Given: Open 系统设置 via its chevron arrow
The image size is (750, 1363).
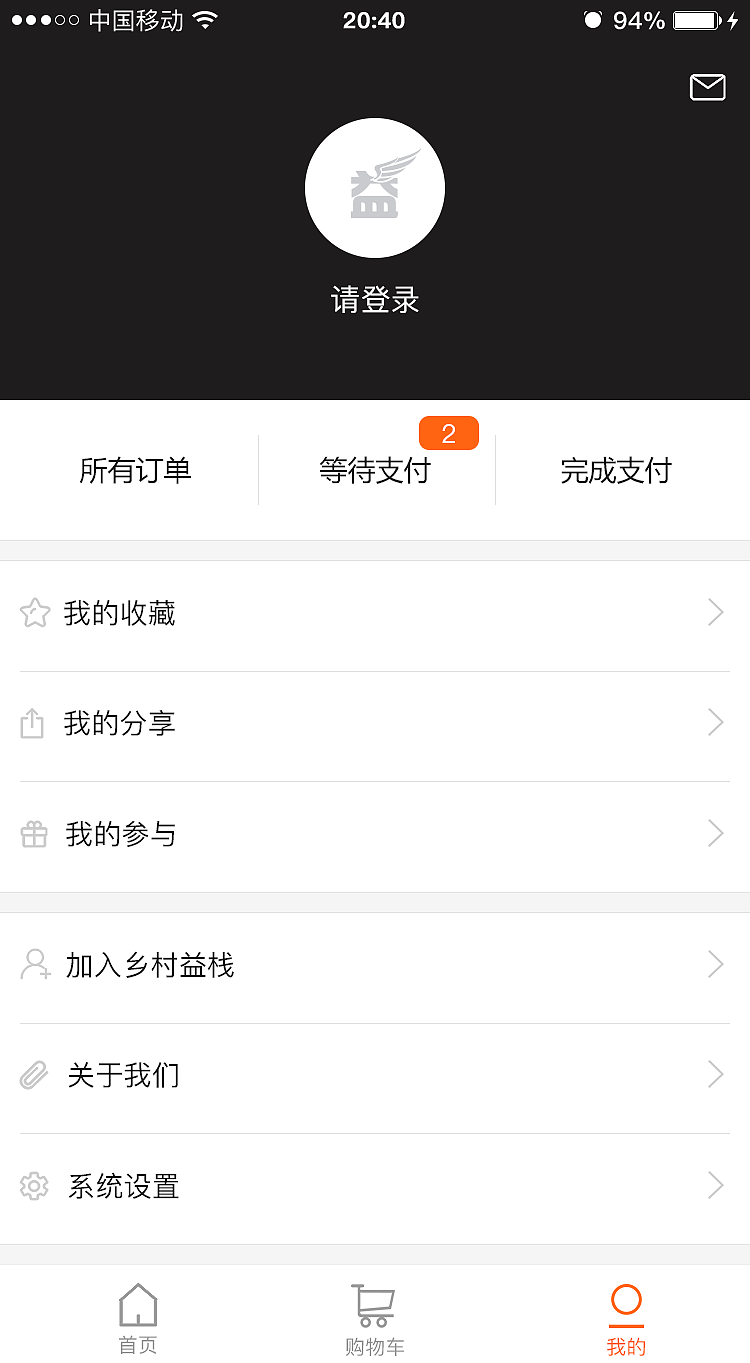Looking at the screenshot, I should tap(714, 1186).
